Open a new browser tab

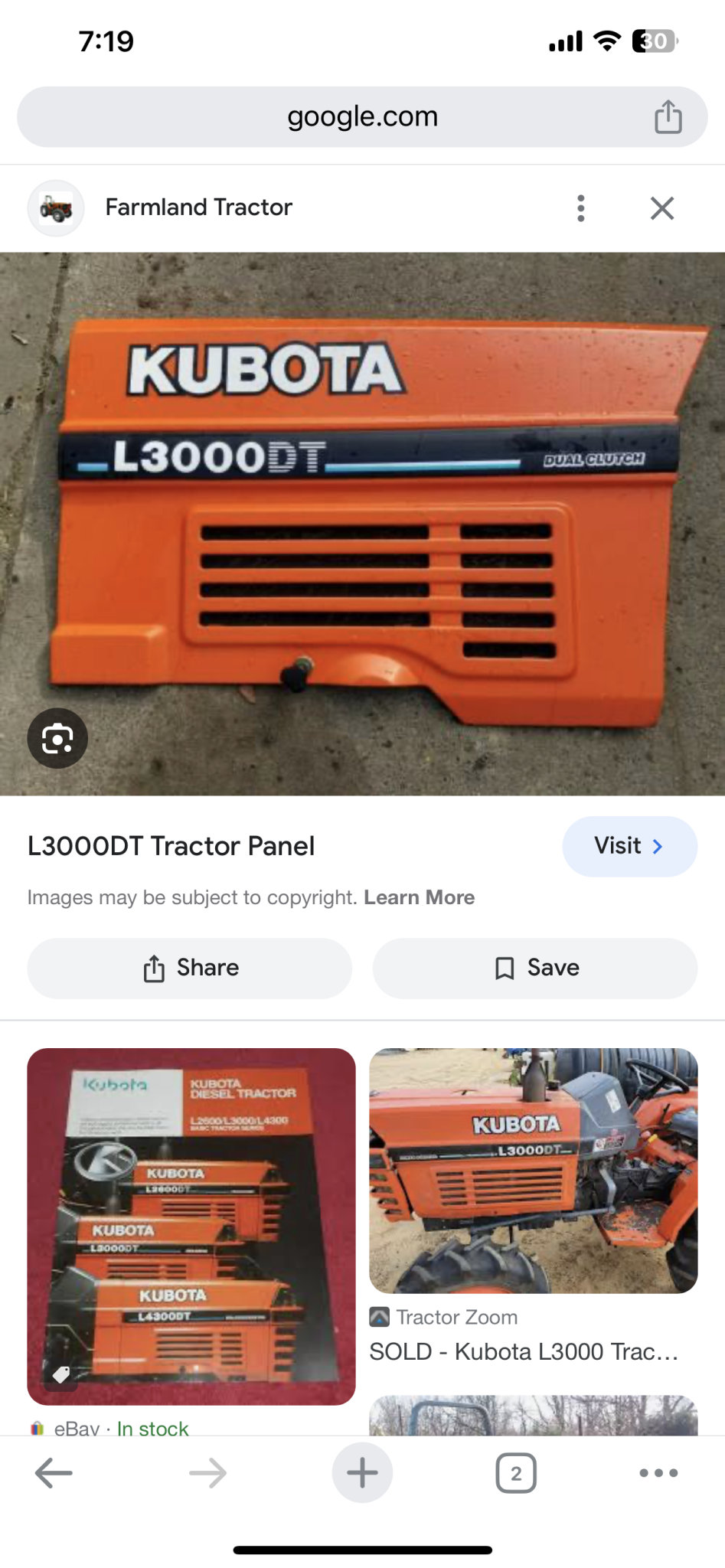362,1472
